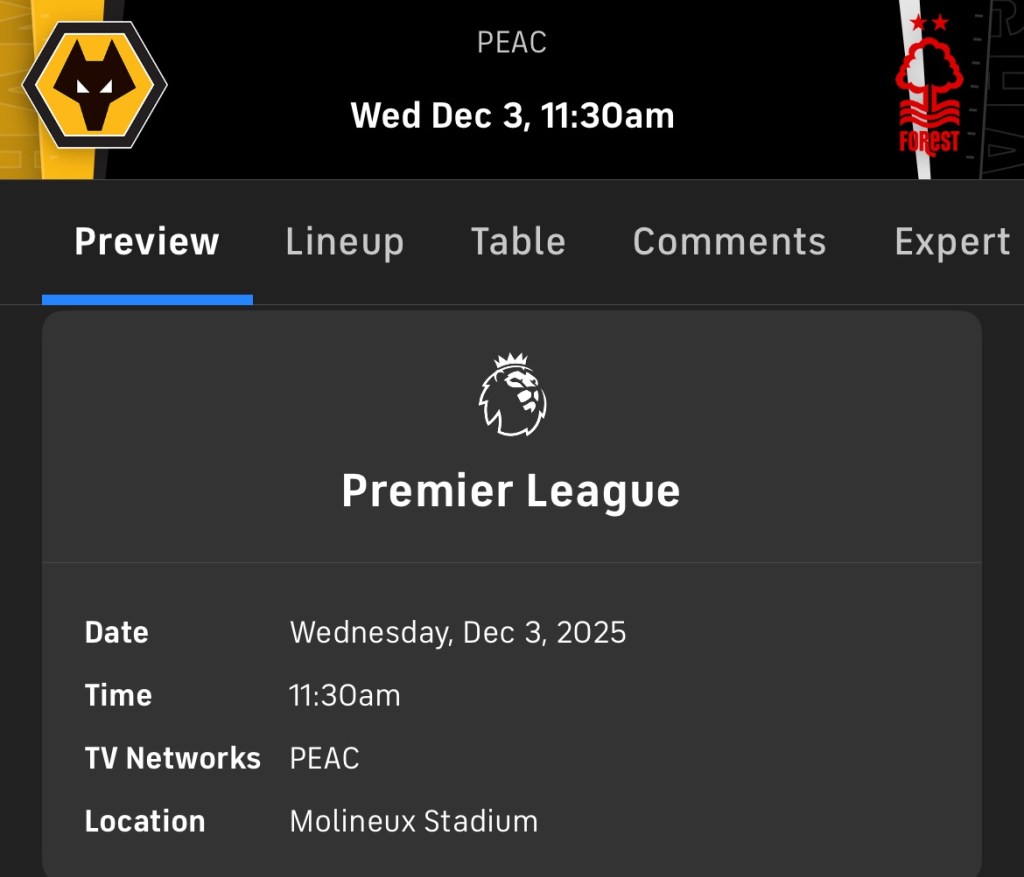Open the Nottingham Forest team logo

928,88
